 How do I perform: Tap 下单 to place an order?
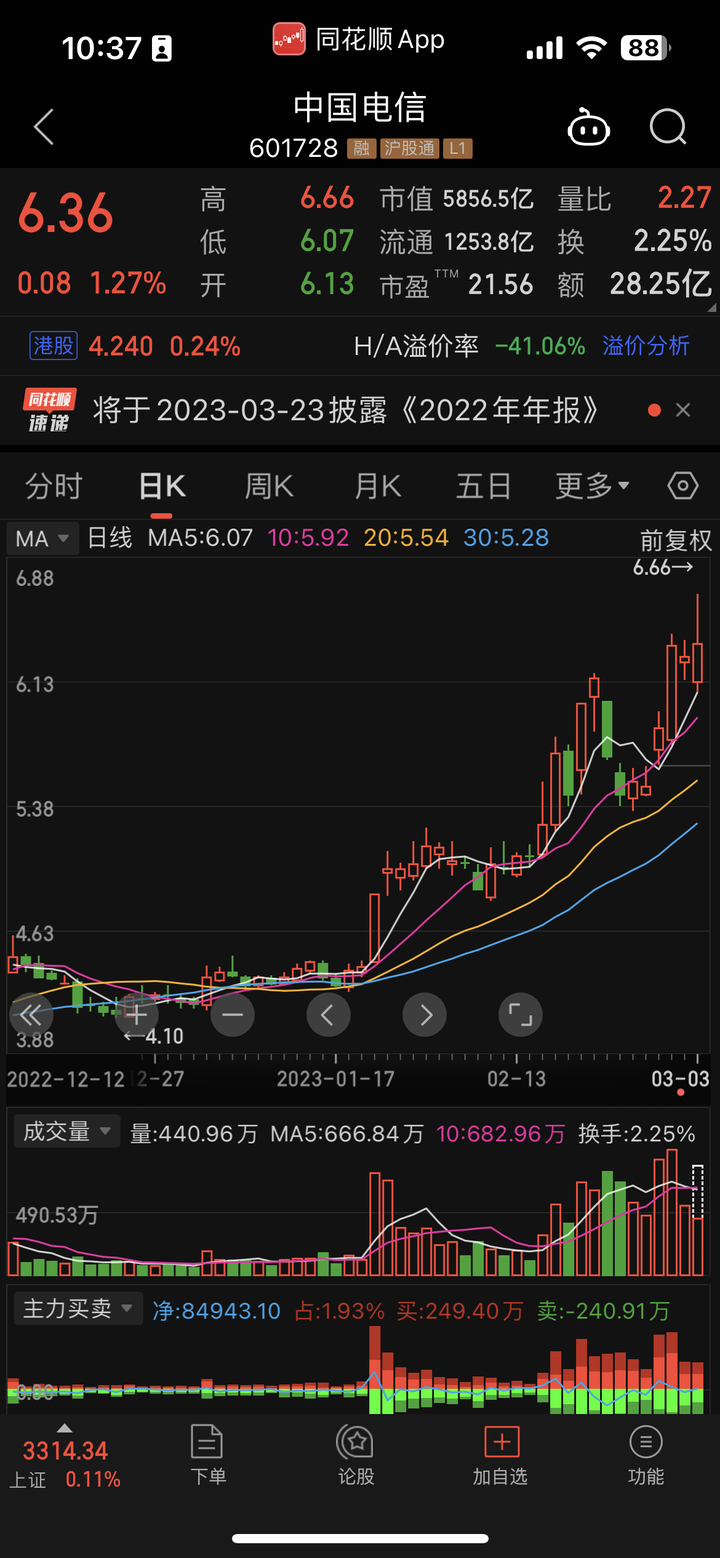pyautogui.click(x=208, y=1456)
